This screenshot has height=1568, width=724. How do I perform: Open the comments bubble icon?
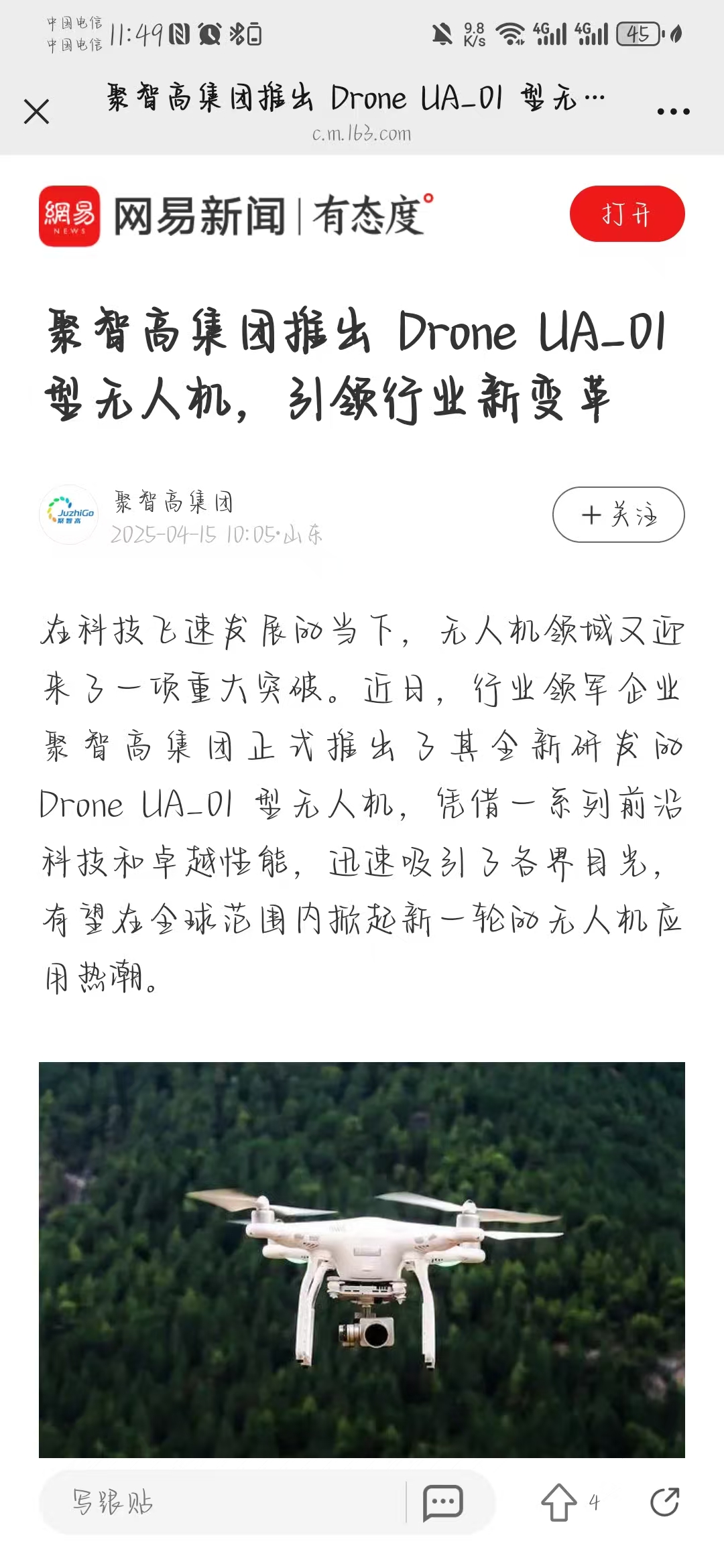click(442, 1502)
